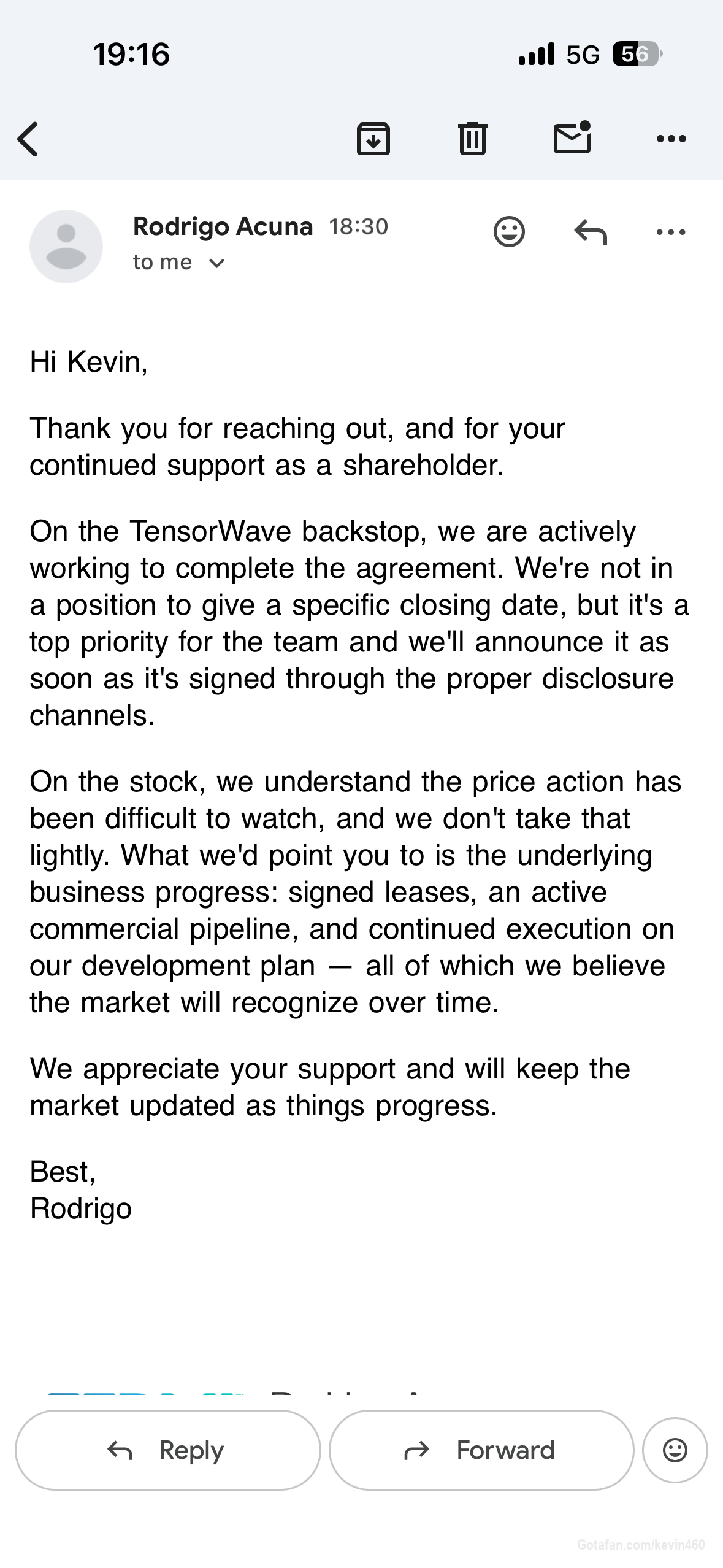Tap the Reply button at the bottom
This screenshot has height=1568, width=723.
click(x=168, y=1450)
